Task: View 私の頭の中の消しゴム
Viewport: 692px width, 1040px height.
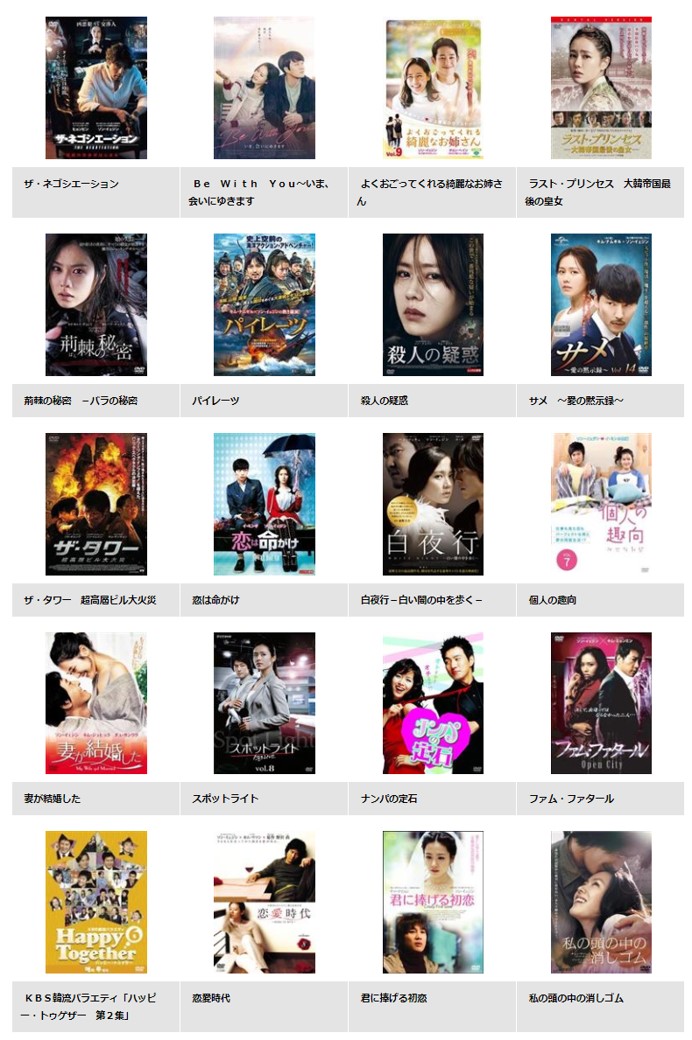Action: pyautogui.click(x=601, y=902)
